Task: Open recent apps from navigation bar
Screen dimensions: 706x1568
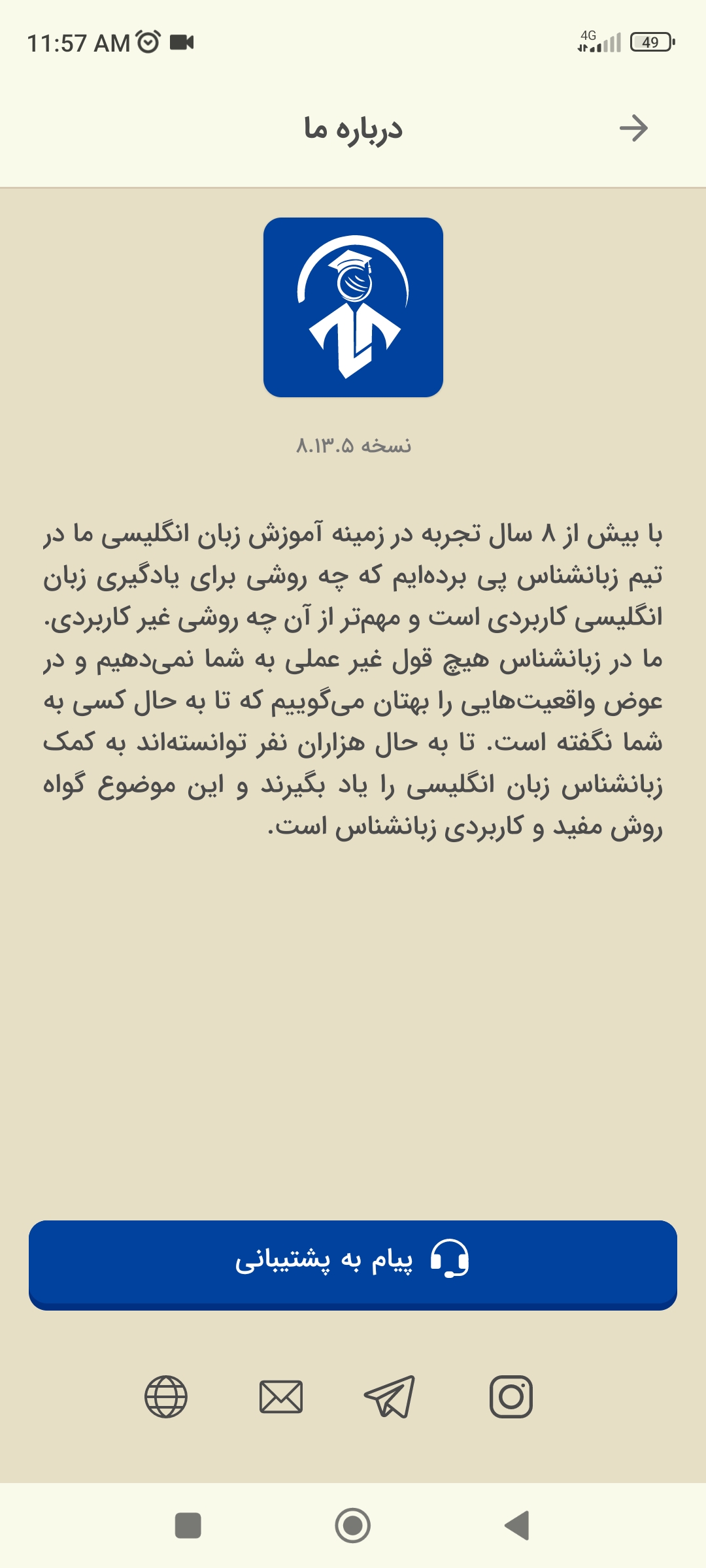Action: click(188, 1526)
